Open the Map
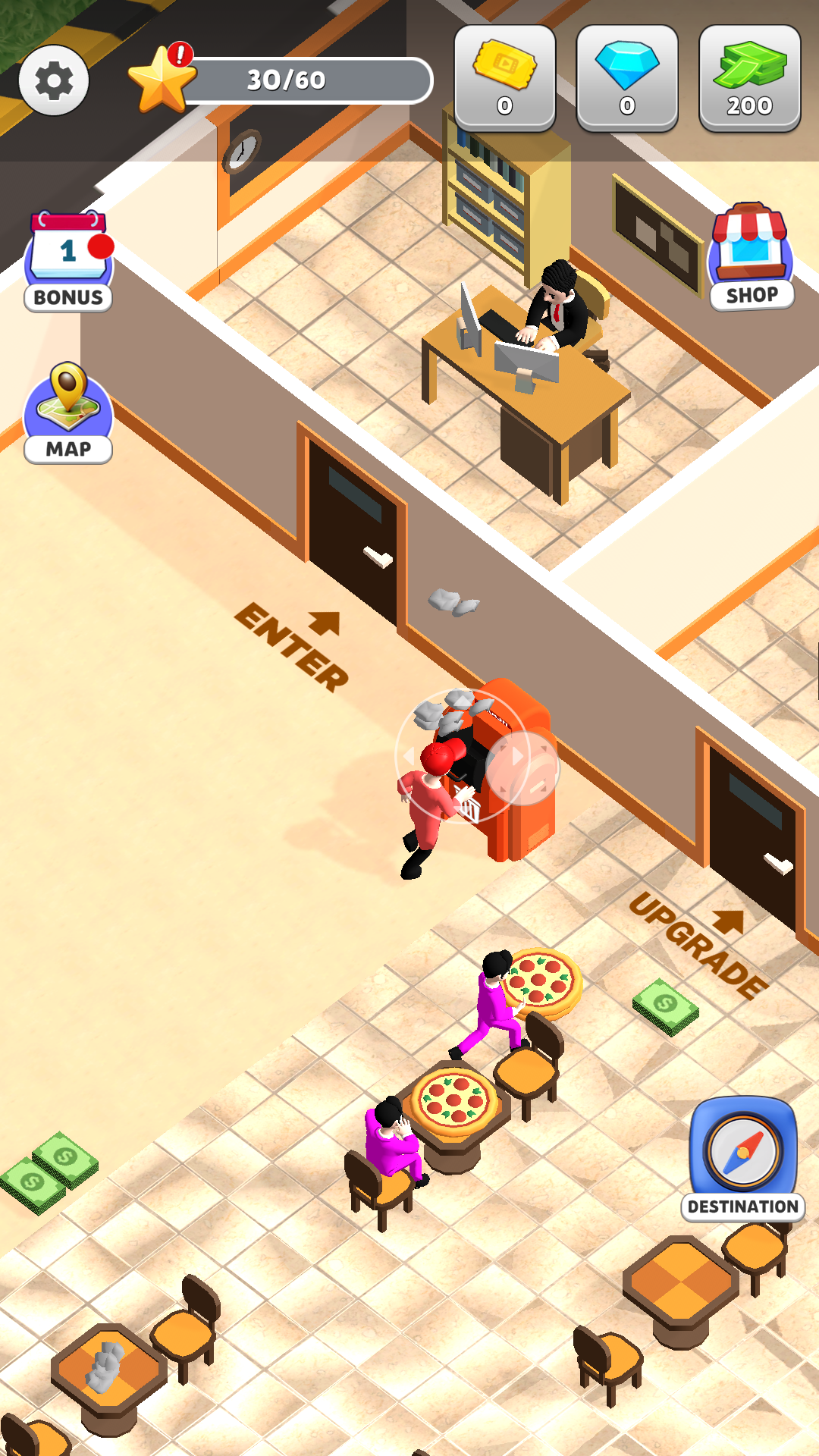This screenshot has width=819, height=1456. 68,413
